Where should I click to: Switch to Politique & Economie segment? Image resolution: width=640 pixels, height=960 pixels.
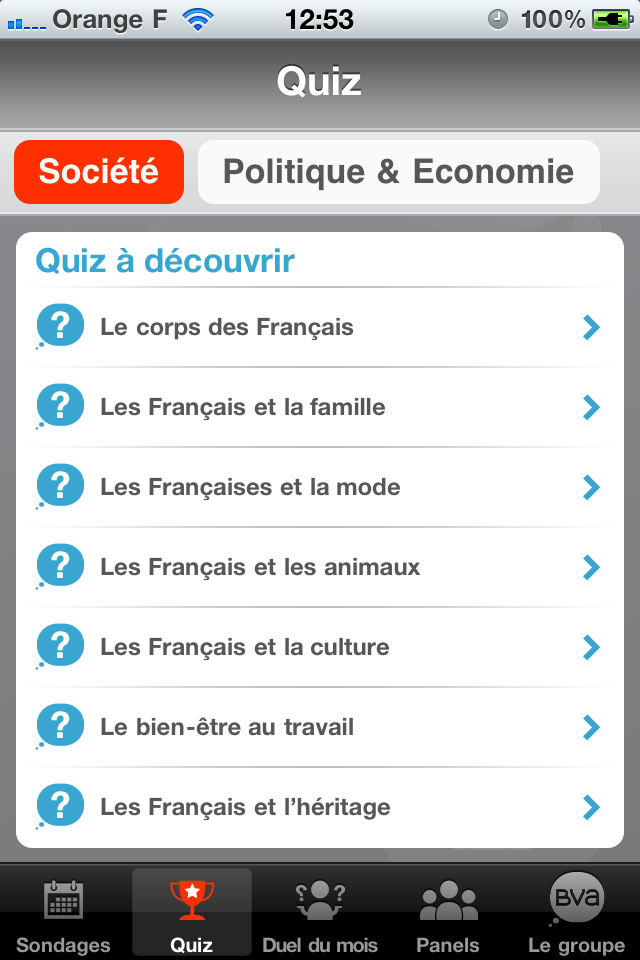pos(398,172)
